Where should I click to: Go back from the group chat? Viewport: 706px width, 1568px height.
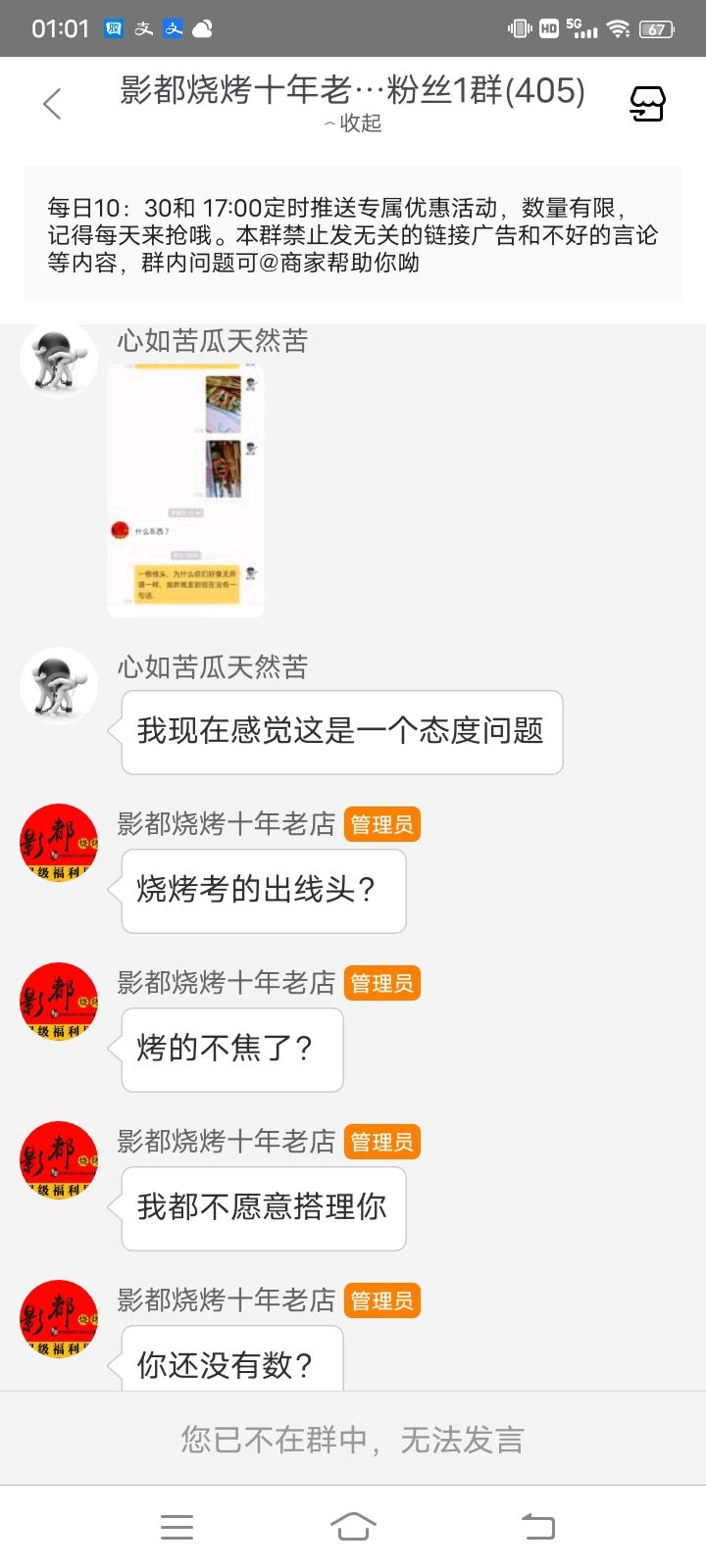(x=53, y=104)
